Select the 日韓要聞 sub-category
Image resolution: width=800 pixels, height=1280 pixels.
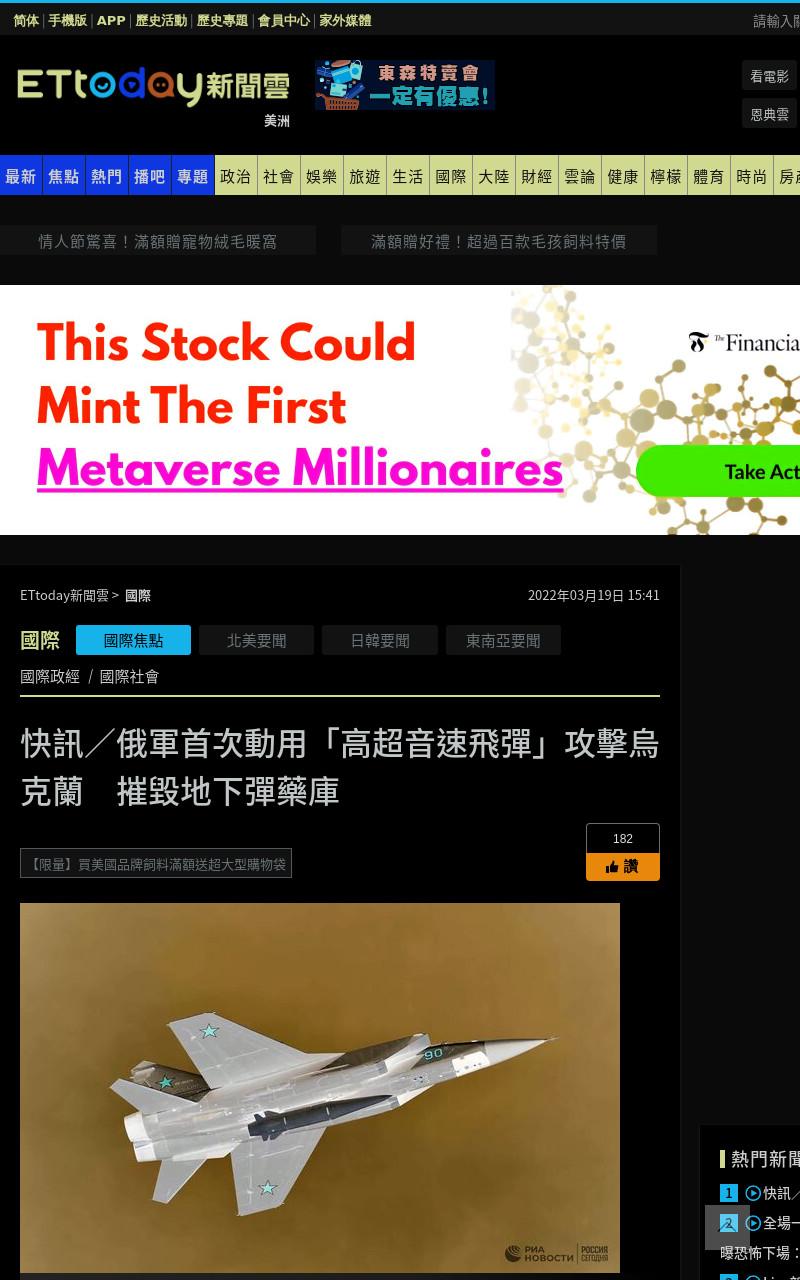pyautogui.click(x=380, y=640)
